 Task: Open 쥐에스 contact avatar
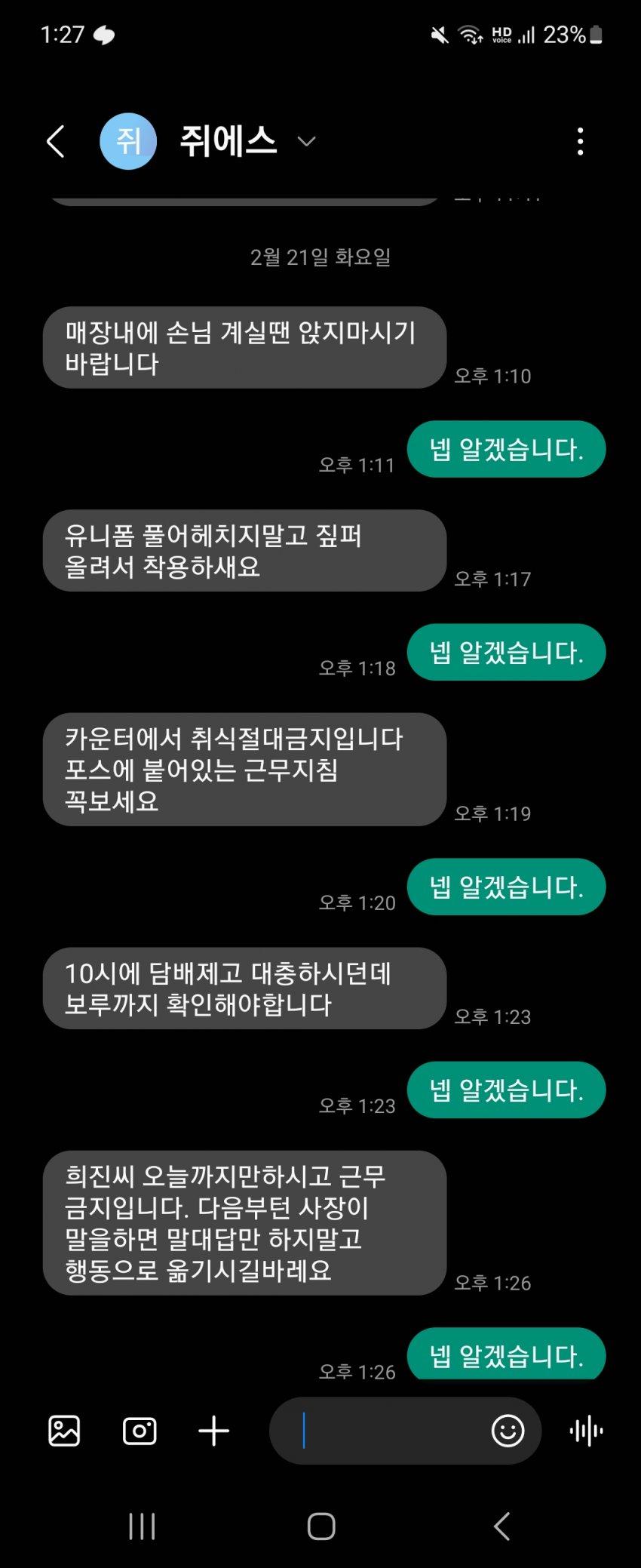point(128,141)
